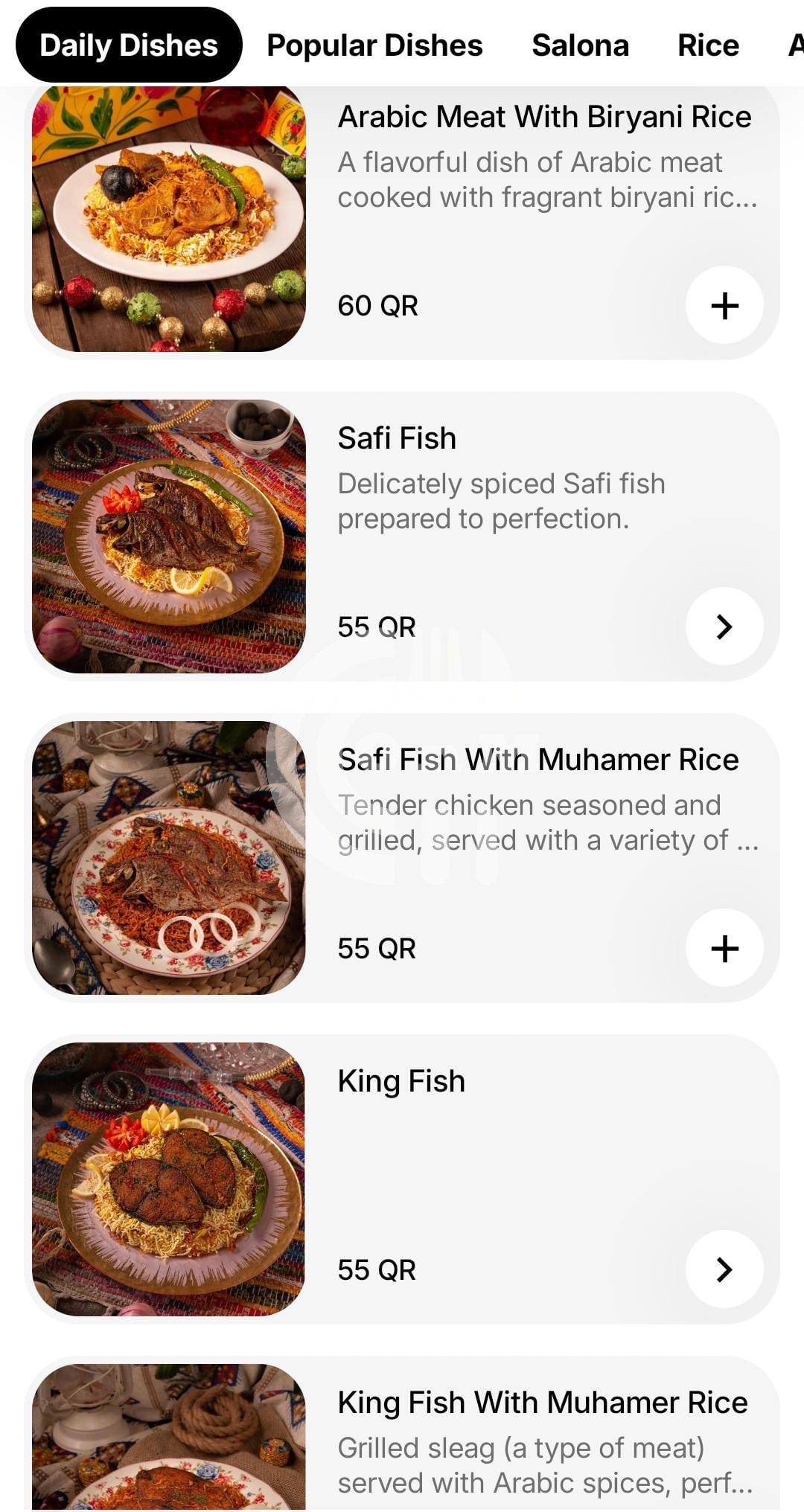
Task: Open the Safi Fish With Muhamer Rice photo
Action: [169, 858]
